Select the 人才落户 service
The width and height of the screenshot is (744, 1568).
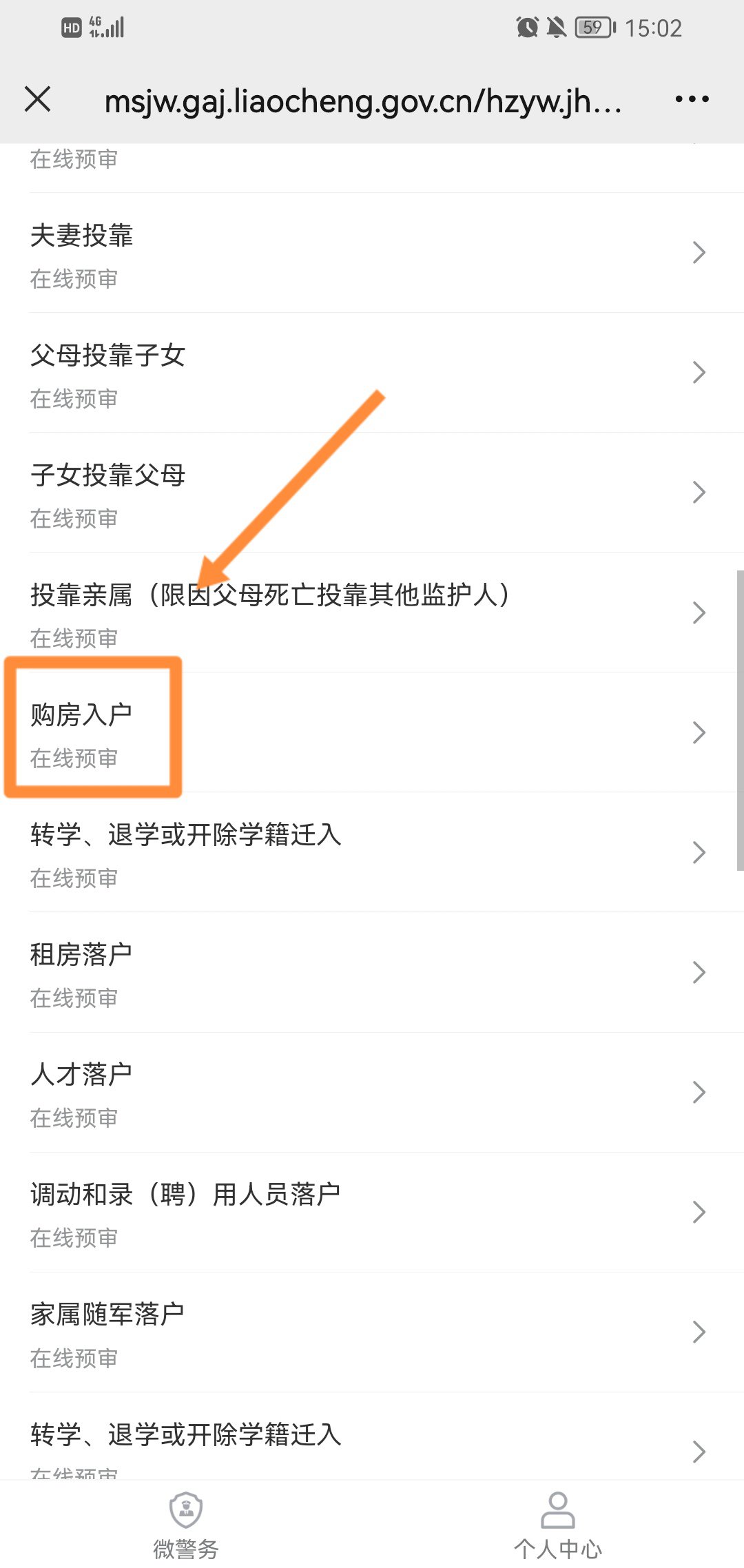tap(372, 1093)
